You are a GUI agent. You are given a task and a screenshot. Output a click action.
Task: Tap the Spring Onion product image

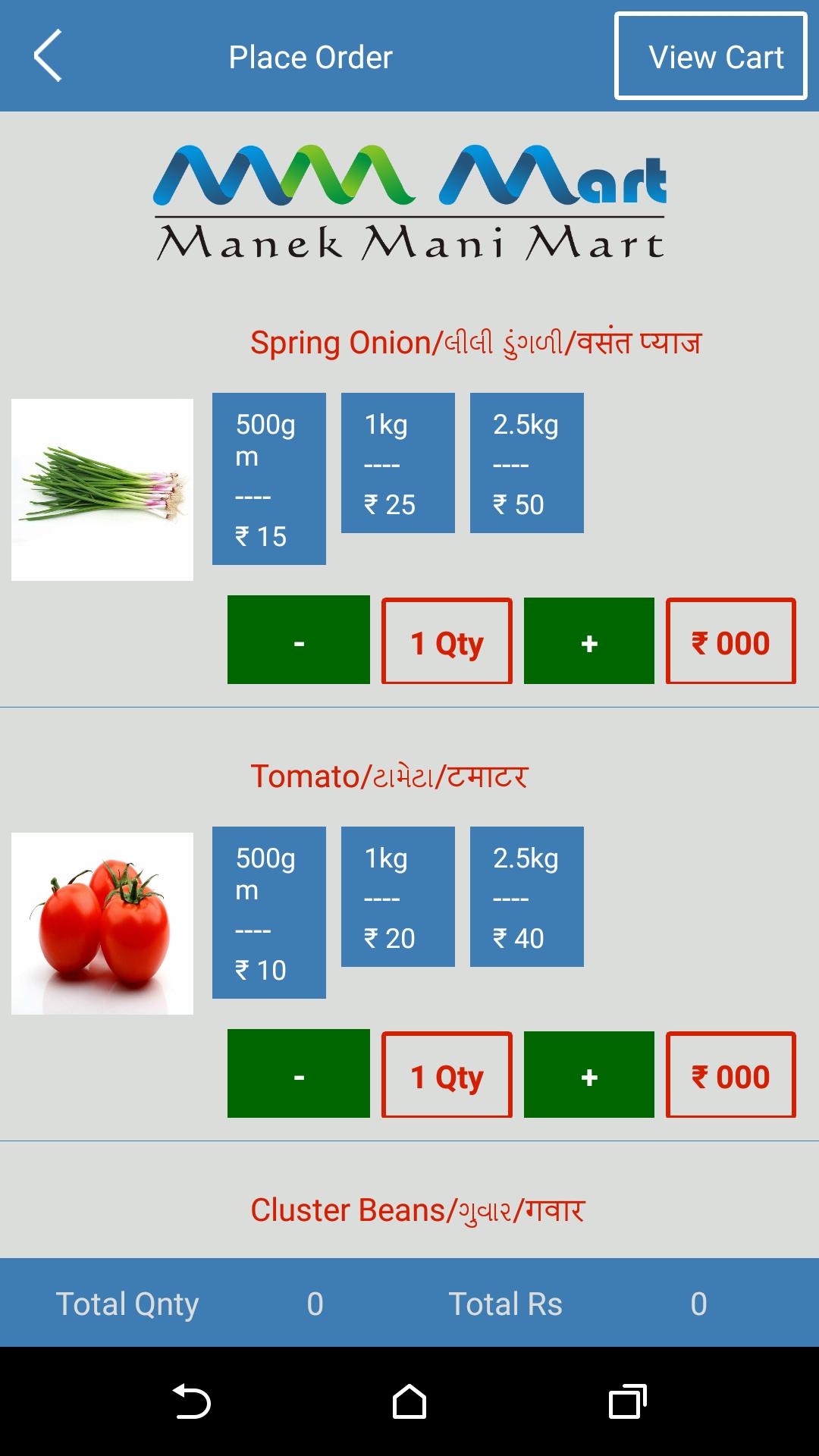(102, 490)
